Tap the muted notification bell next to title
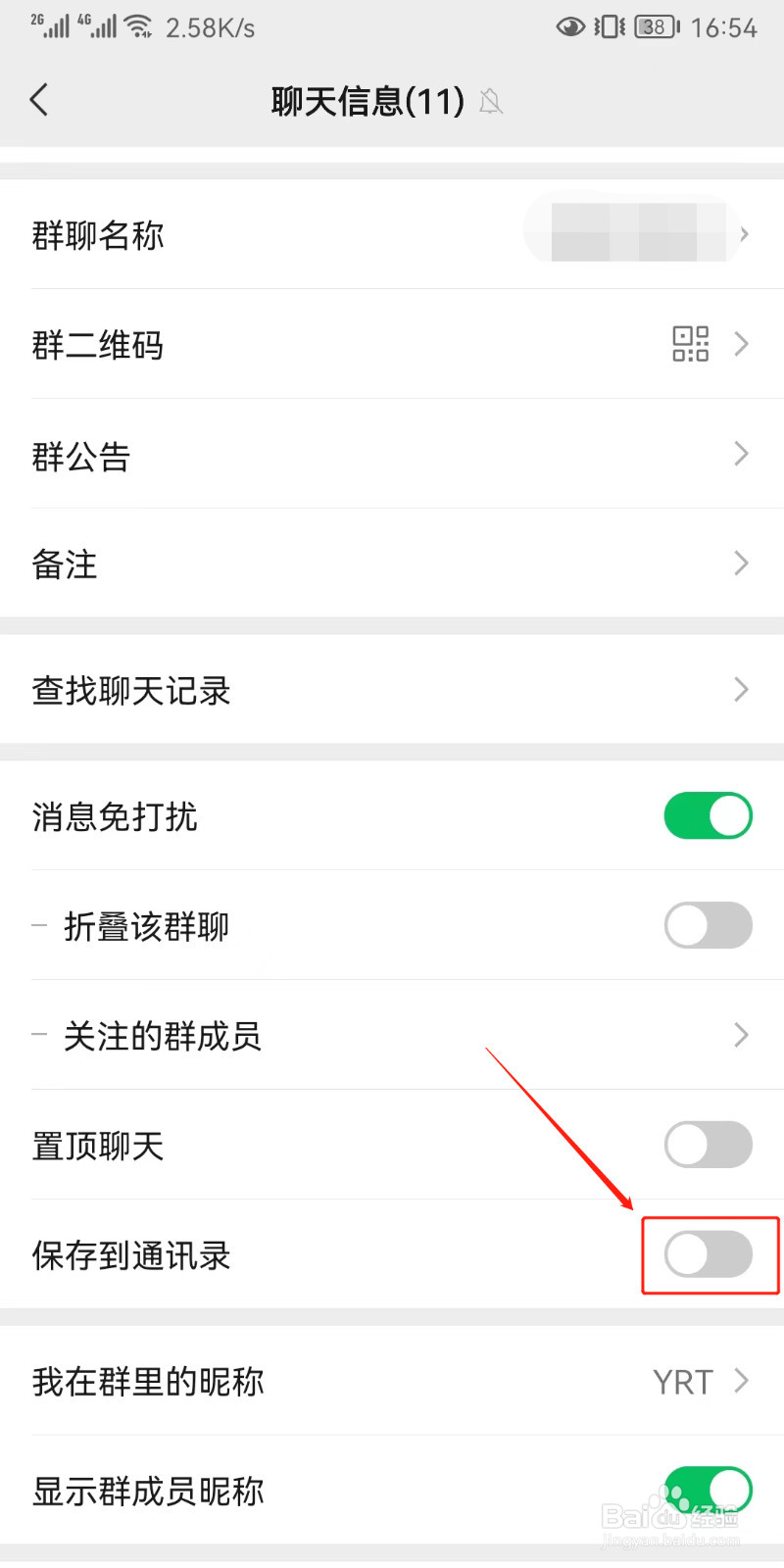The image size is (784, 1568). (x=491, y=102)
